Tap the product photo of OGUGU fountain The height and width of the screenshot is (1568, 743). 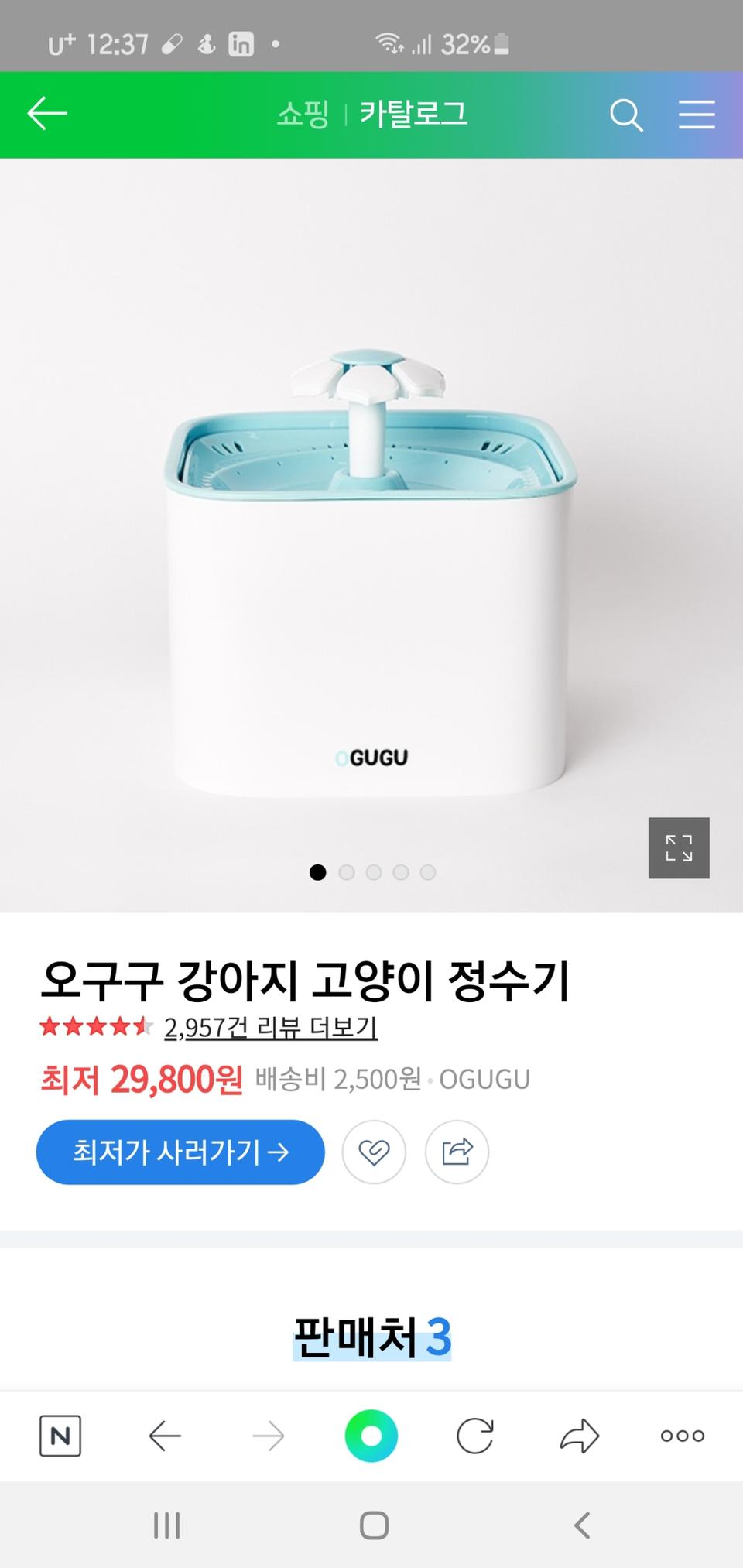pos(371,542)
